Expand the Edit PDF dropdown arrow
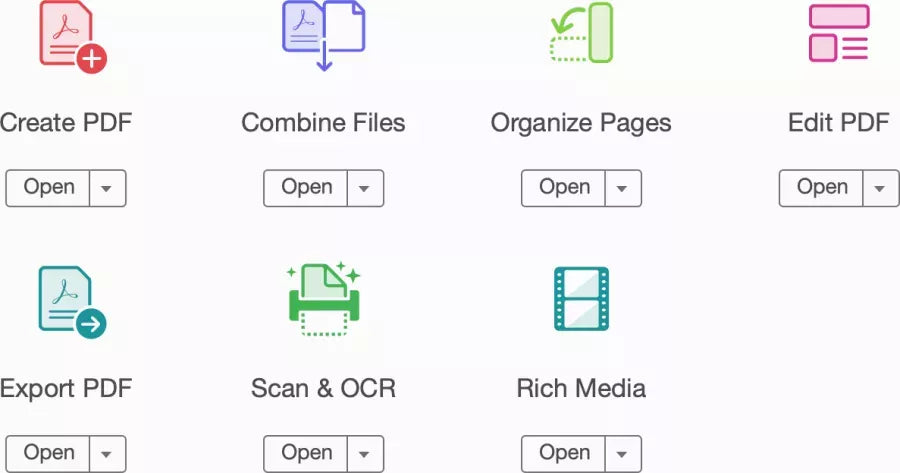The image size is (900, 473). [x=880, y=188]
